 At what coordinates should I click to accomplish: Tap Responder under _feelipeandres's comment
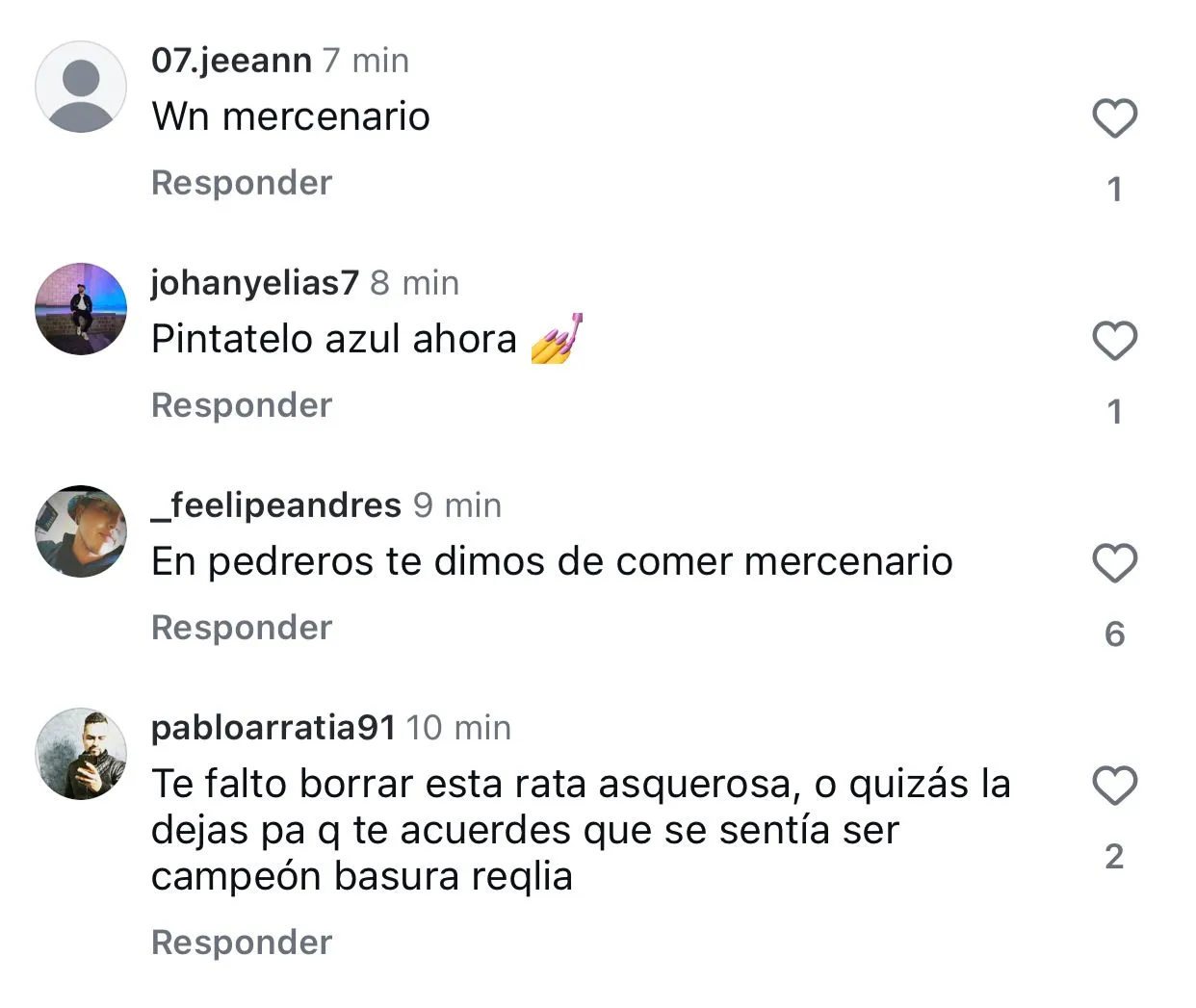pyautogui.click(x=242, y=628)
